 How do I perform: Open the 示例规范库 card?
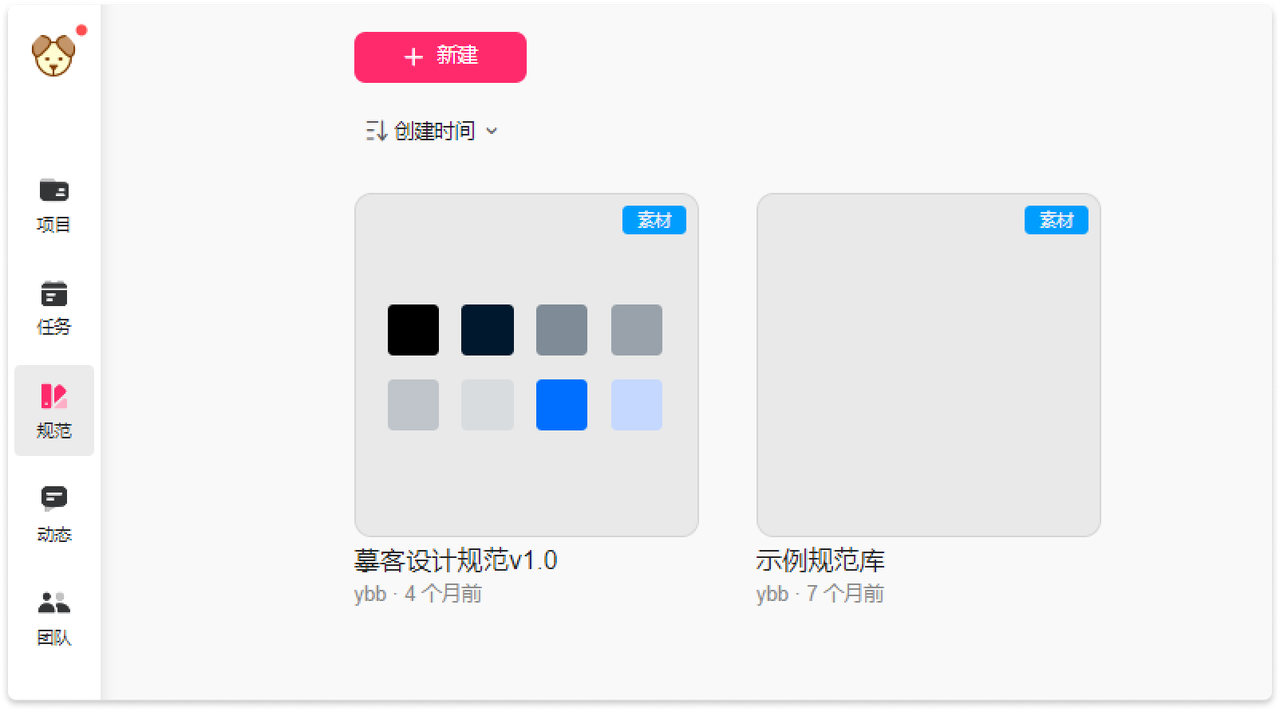[928, 365]
